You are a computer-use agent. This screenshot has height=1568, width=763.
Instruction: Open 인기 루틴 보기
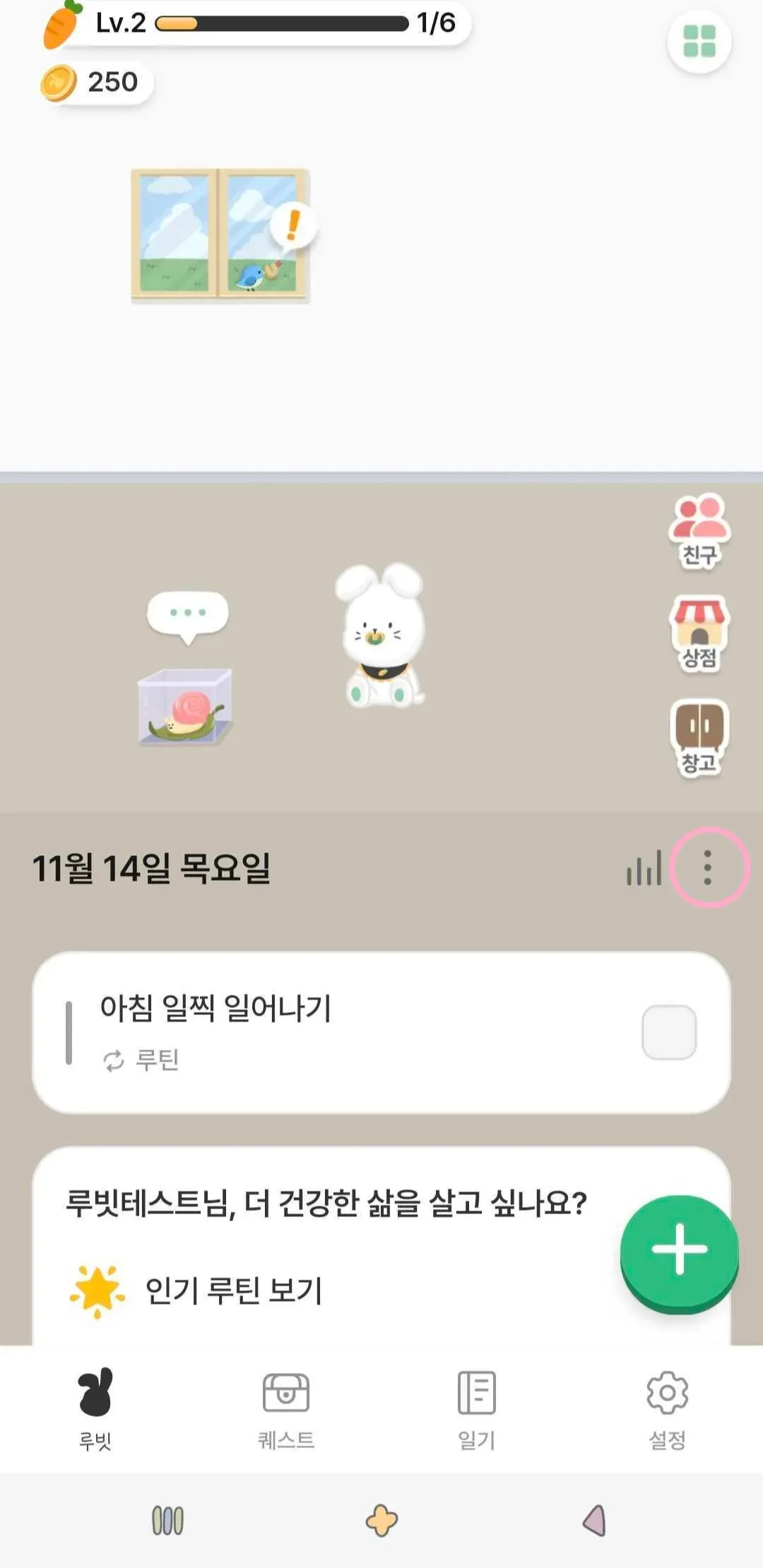(x=233, y=1291)
